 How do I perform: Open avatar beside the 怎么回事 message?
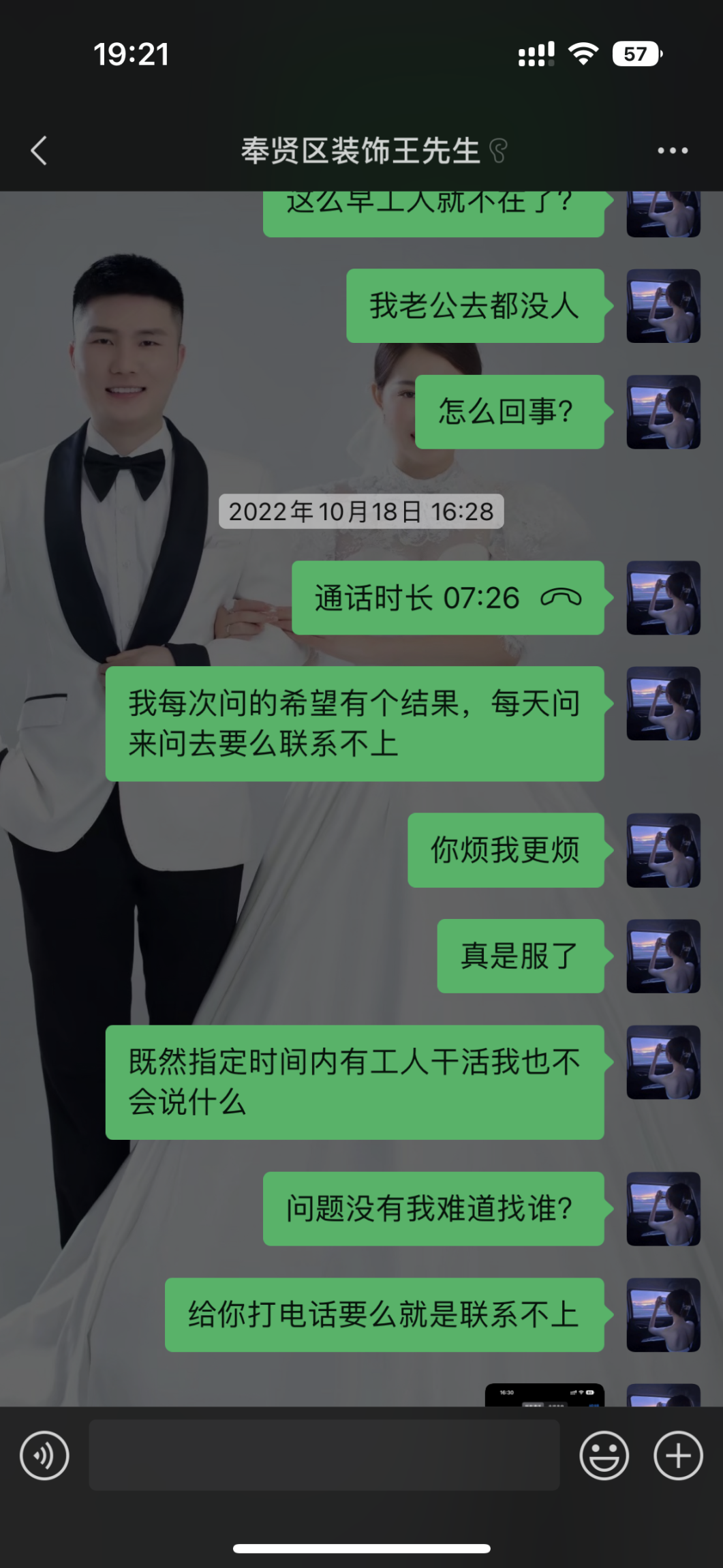tap(663, 412)
